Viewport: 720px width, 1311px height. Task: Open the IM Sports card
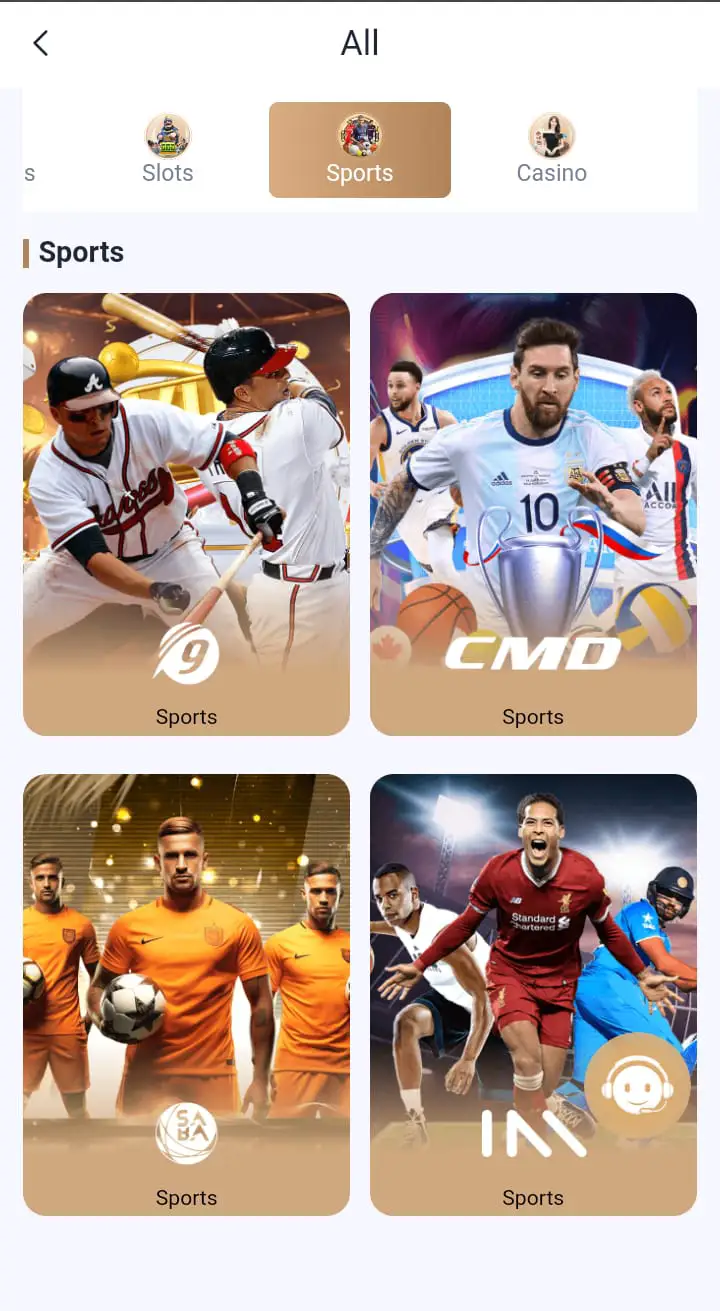(533, 995)
